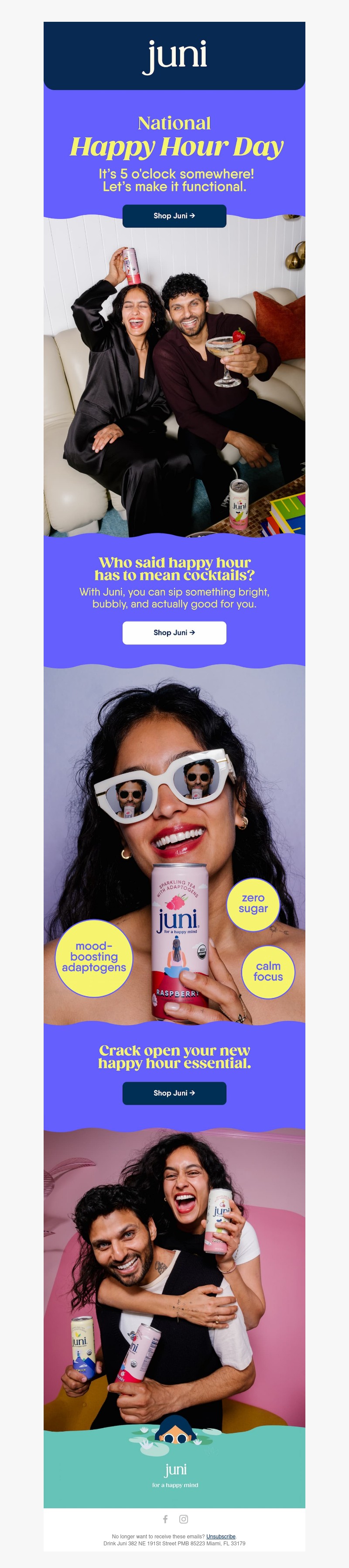Tap the Unsubscribe link
The width and height of the screenshot is (349, 1568).
(220, 1536)
